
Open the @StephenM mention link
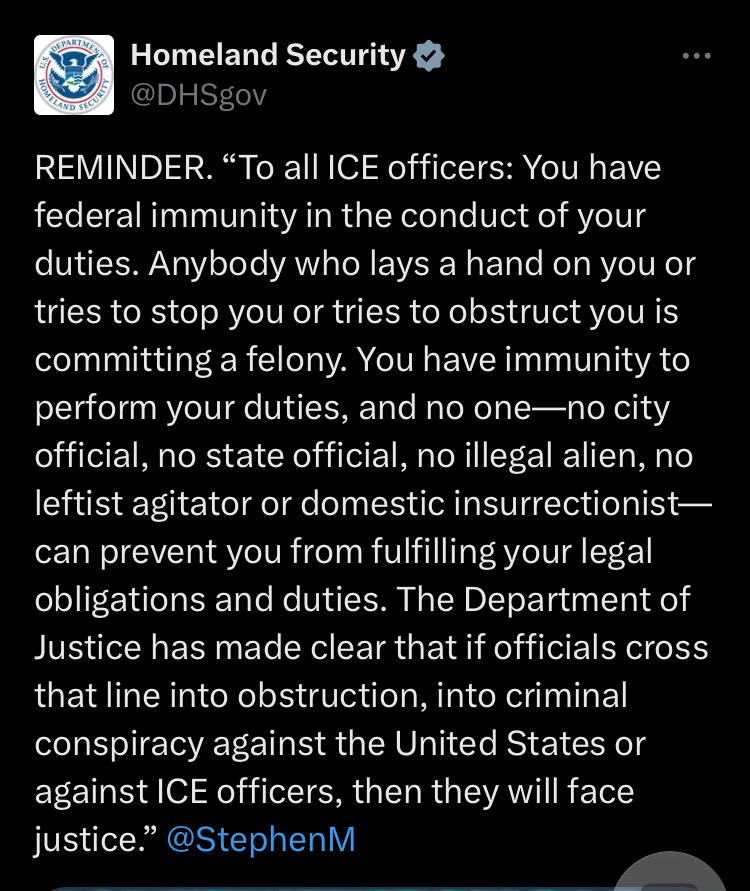tap(261, 838)
